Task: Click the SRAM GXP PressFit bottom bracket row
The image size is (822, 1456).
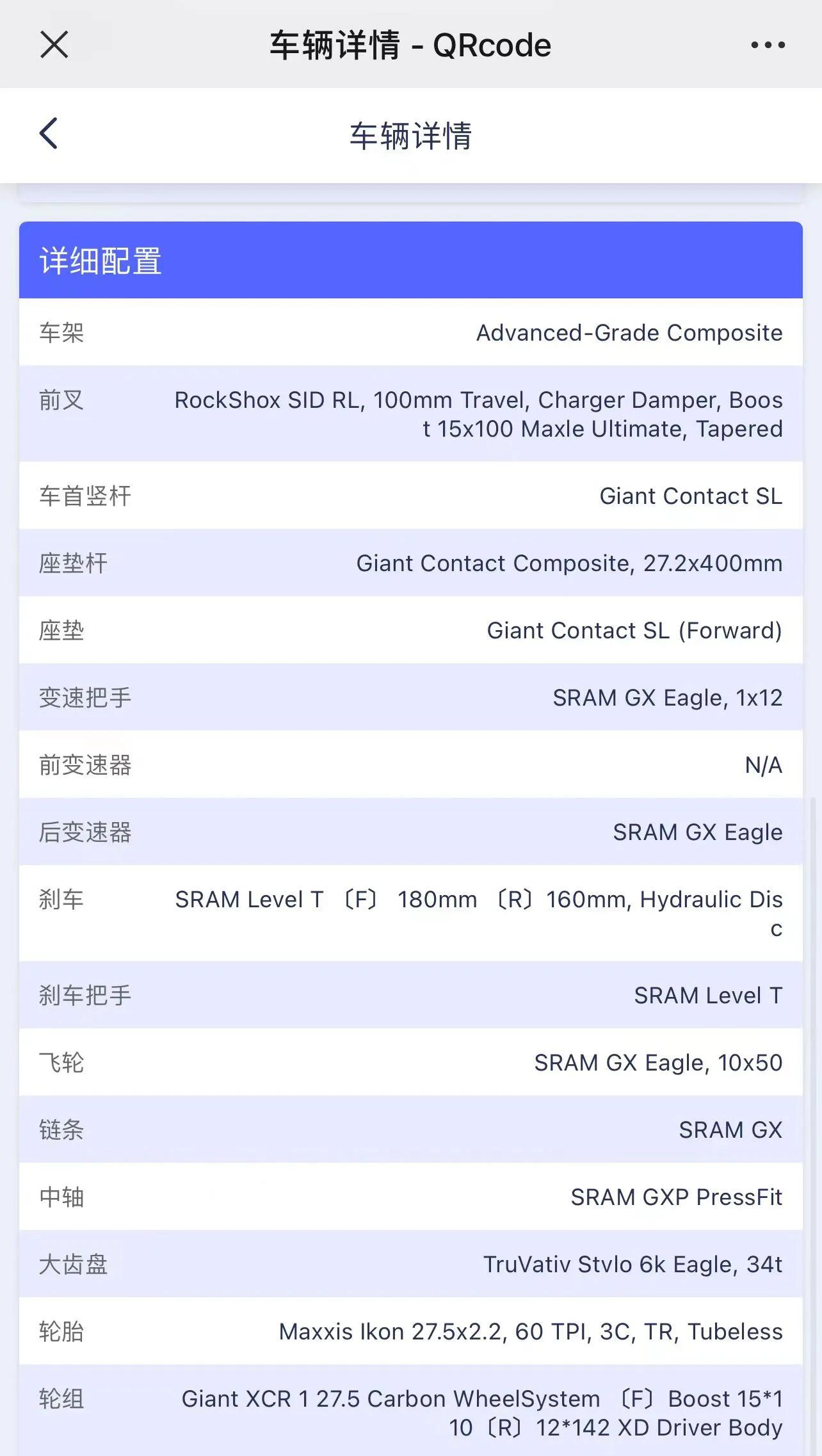Action: 410,1197
